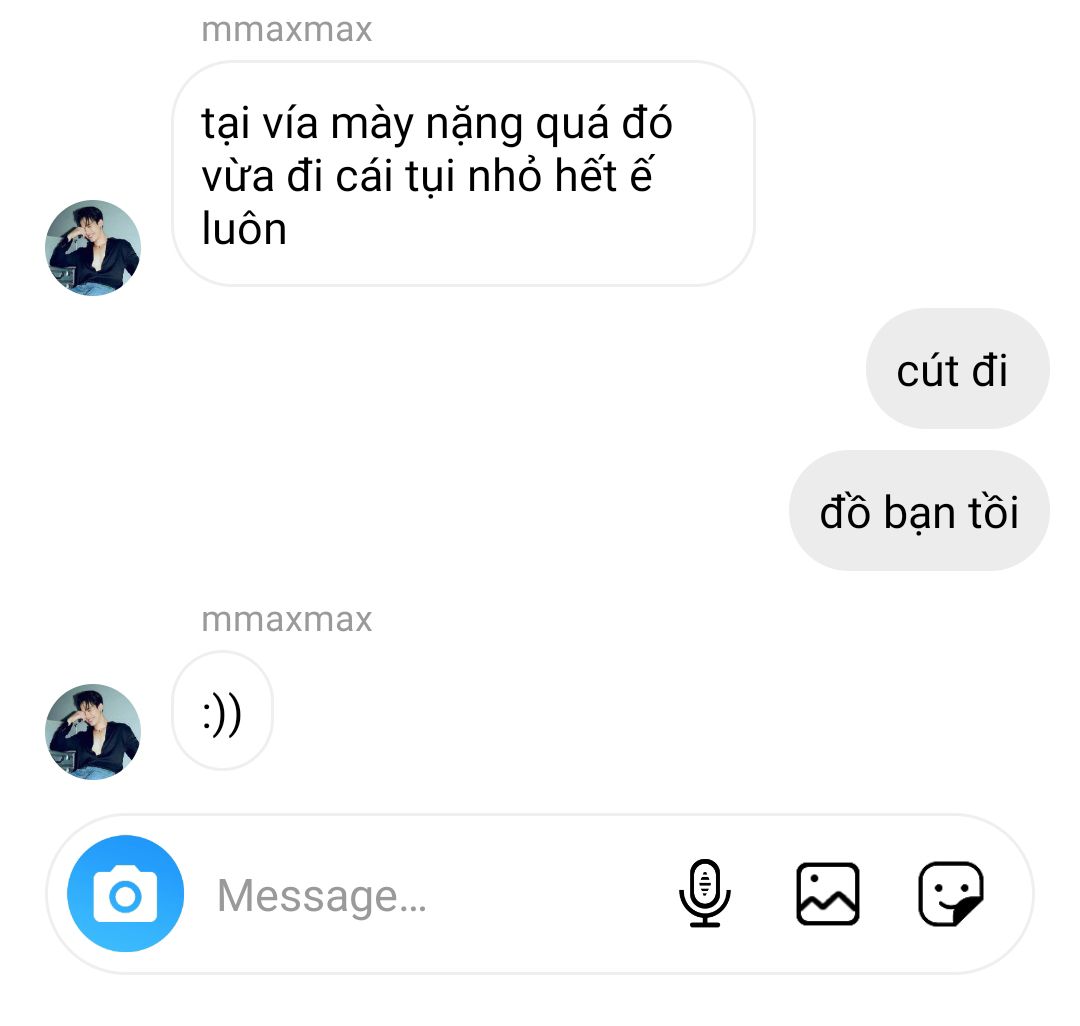The image size is (1080, 1026).
Task: Open the sticker picker
Action: tap(950, 893)
